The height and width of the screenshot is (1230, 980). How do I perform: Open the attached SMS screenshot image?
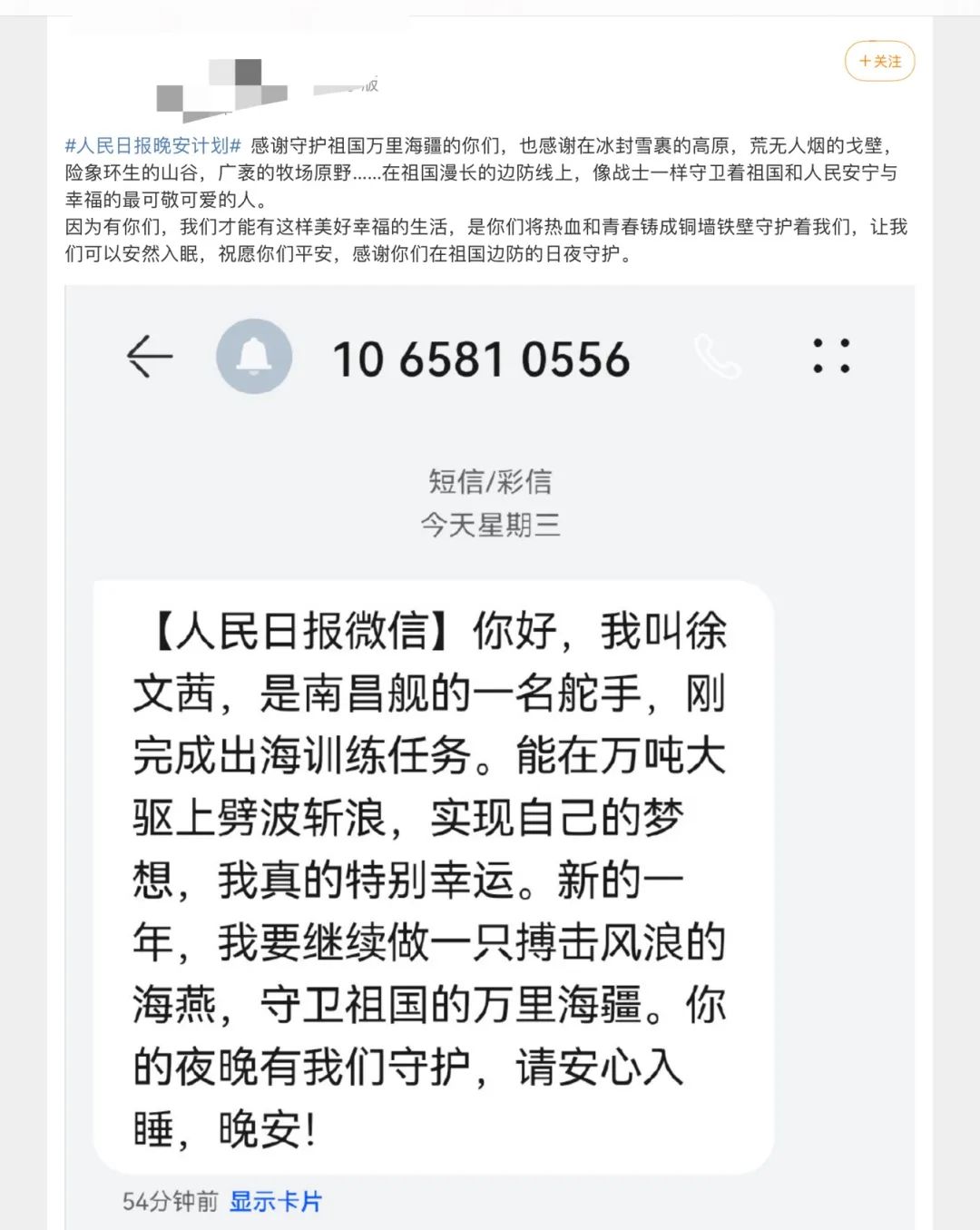tap(489, 753)
